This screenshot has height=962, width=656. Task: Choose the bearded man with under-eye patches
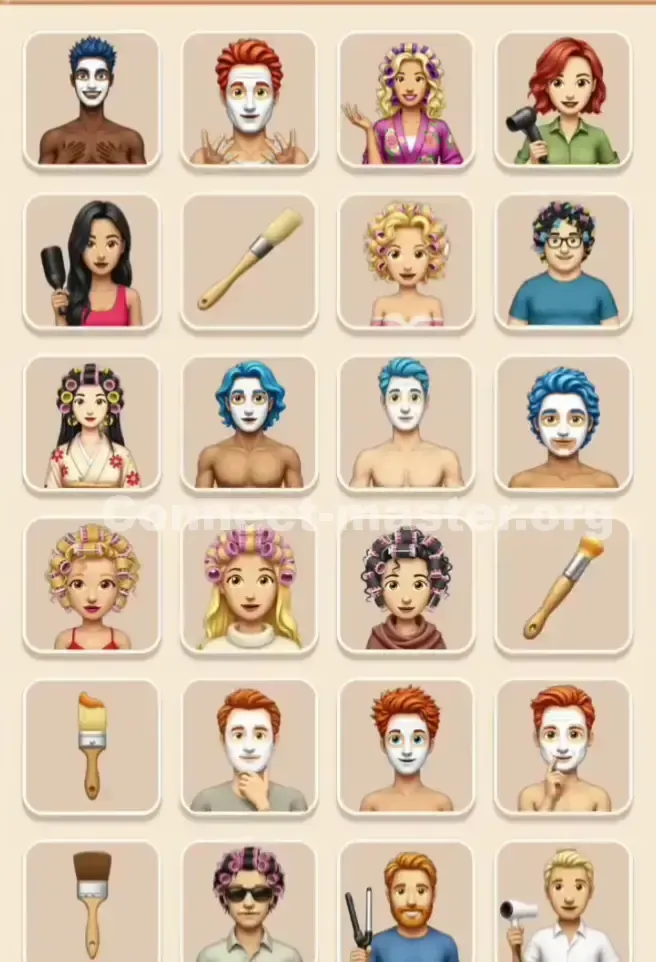tap(563, 424)
